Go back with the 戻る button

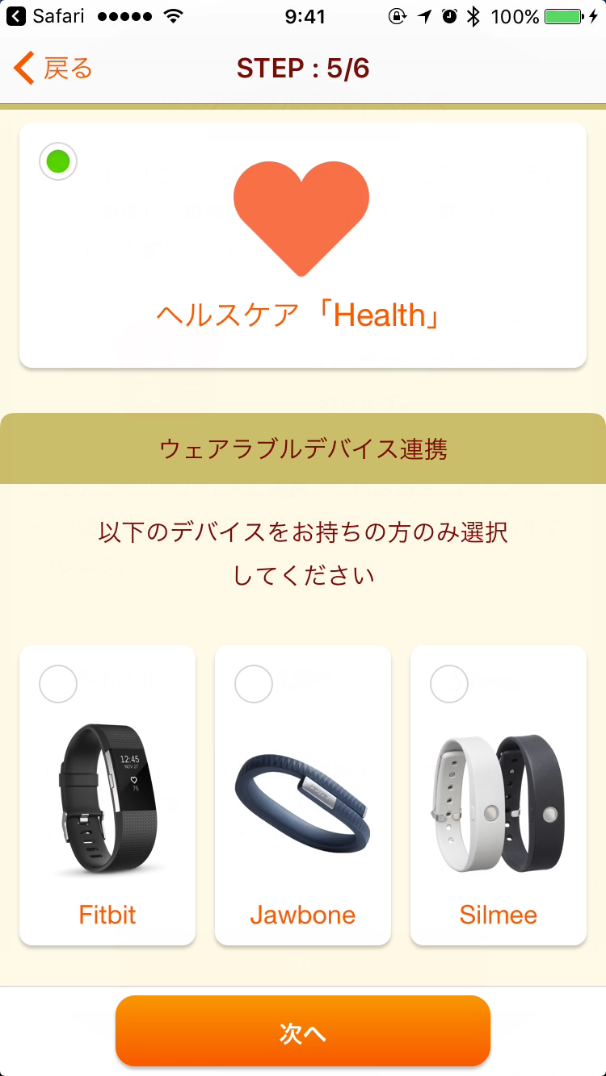click(x=54, y=68)
